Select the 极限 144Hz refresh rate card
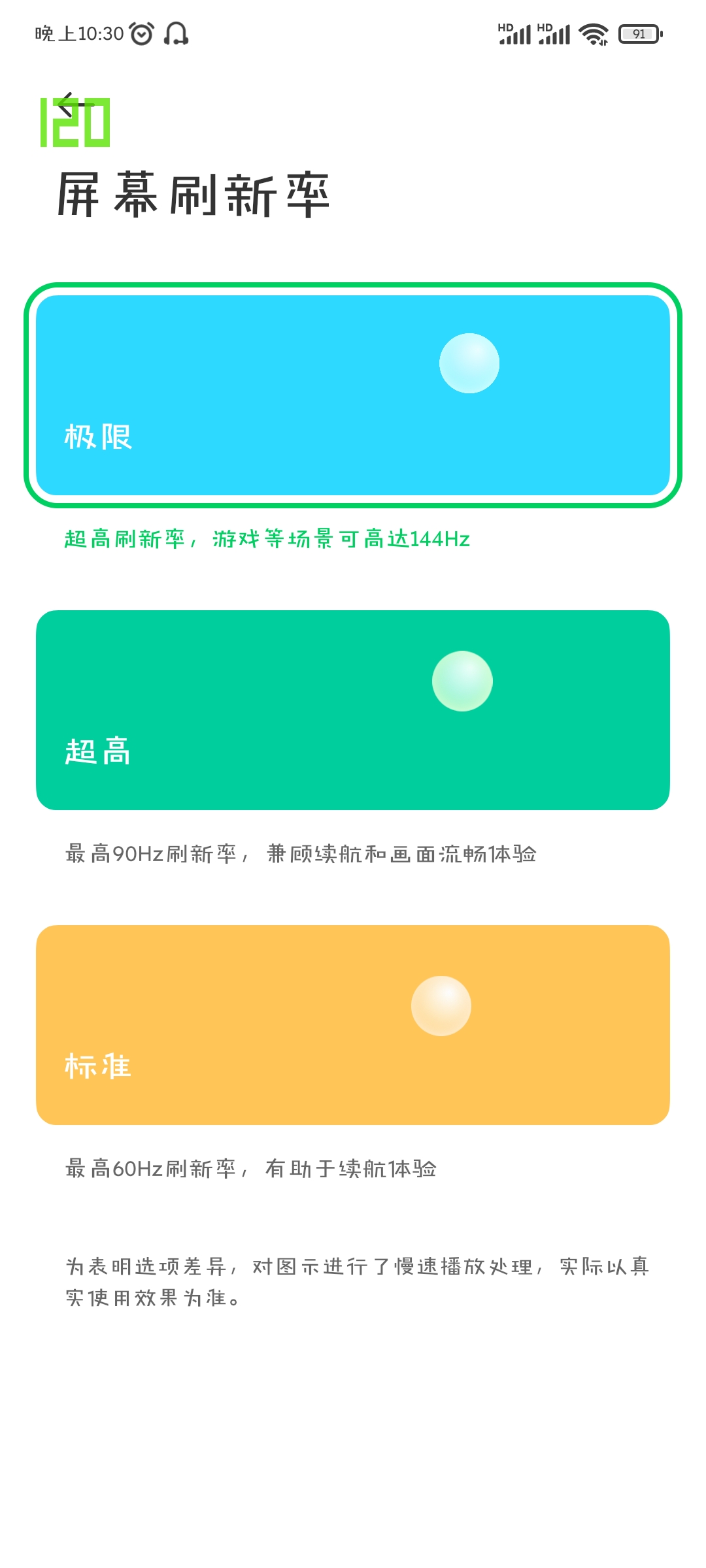 353,395
